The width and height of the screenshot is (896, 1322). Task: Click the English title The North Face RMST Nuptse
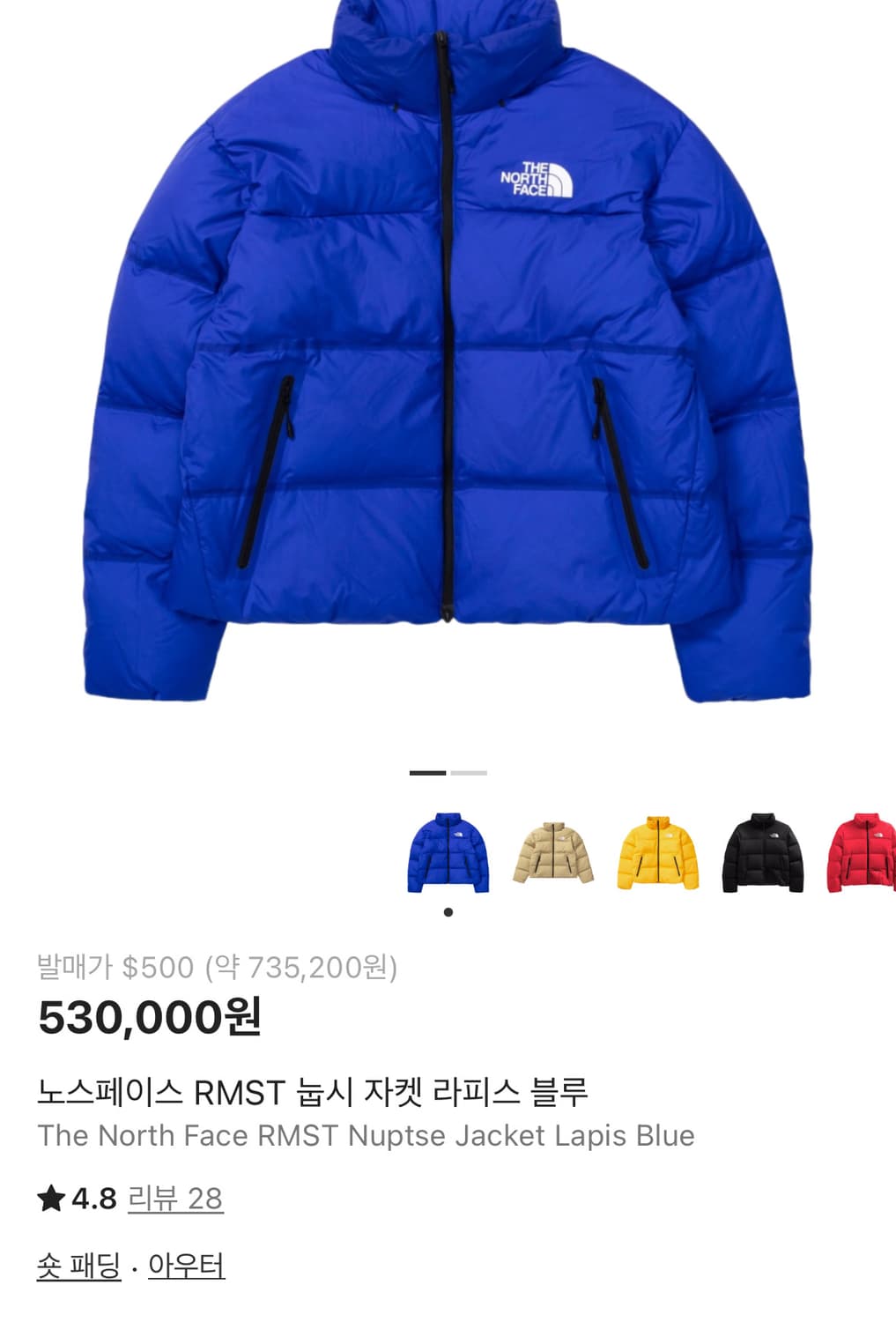367,1135
